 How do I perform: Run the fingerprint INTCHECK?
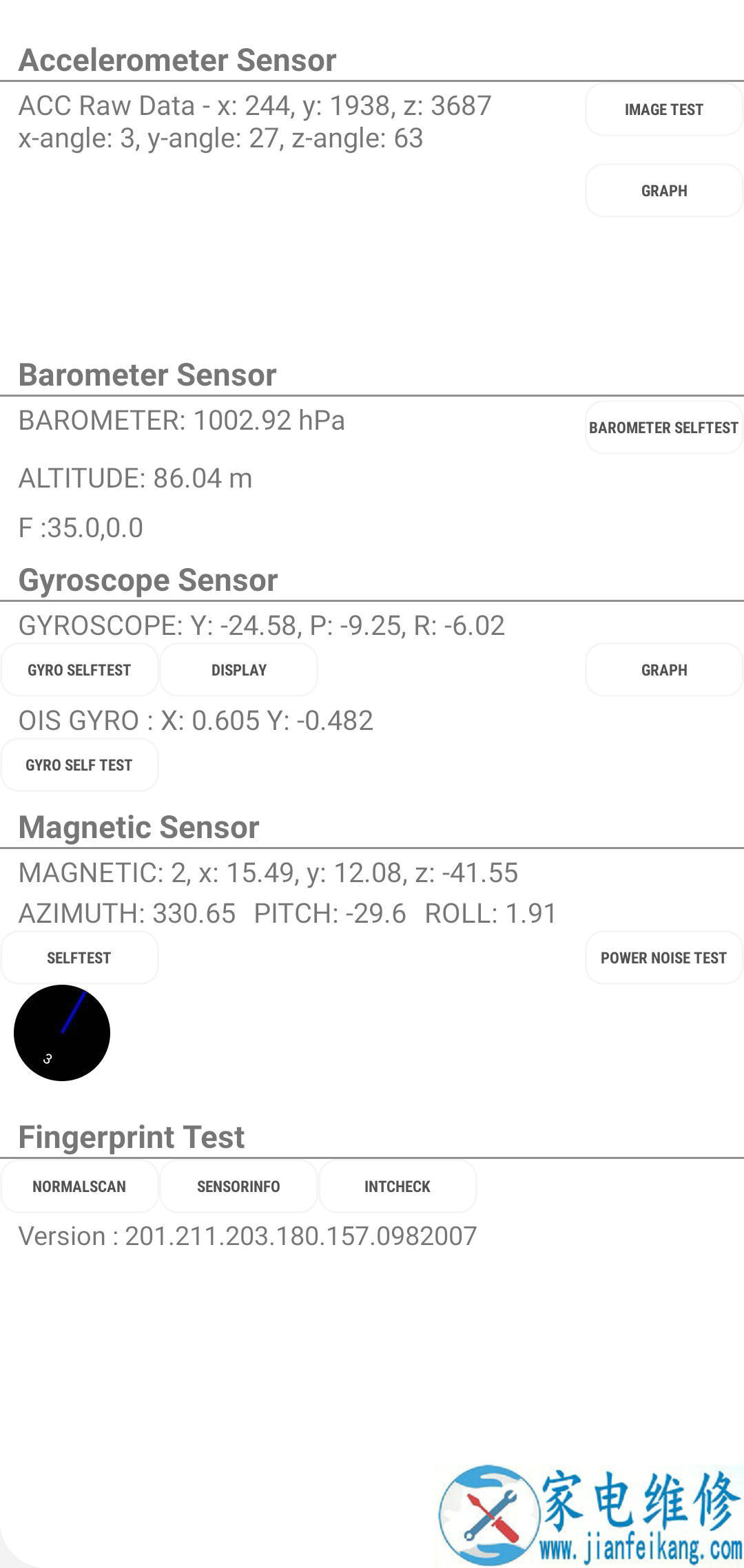pyautogui.click(x=398, y=1187)
